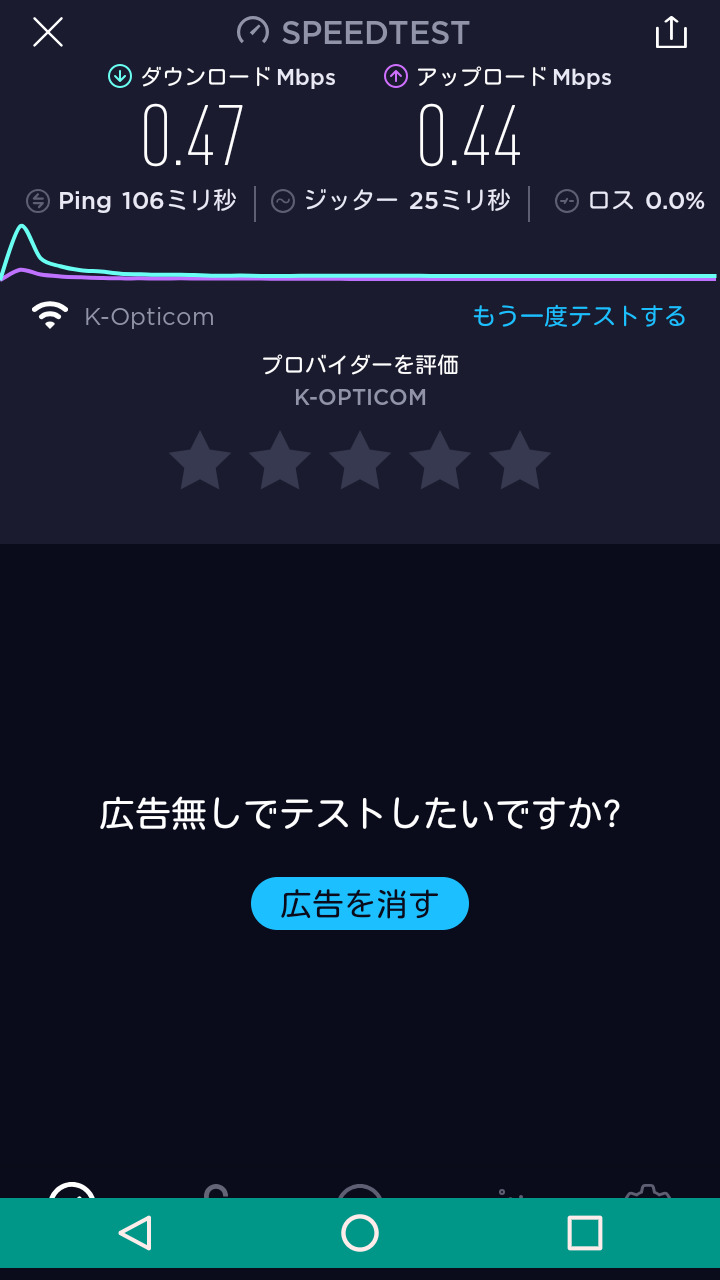The width and height of the screenshot is (720, 1280).
Task: Share the speed test result
Action: (671, 33)
